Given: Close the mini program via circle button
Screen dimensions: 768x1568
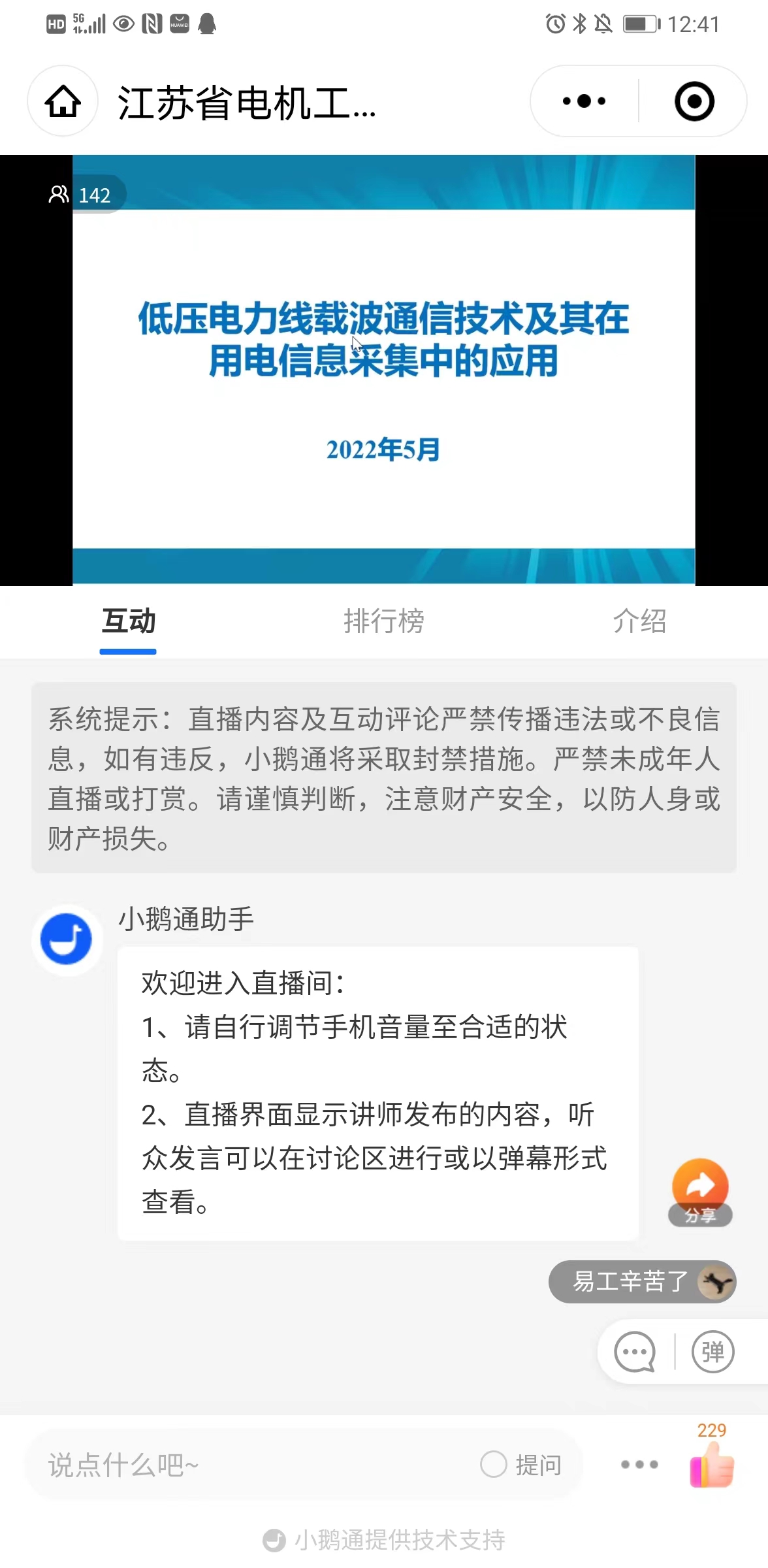Looking at the screenshot, I should (x=694, y=101).
